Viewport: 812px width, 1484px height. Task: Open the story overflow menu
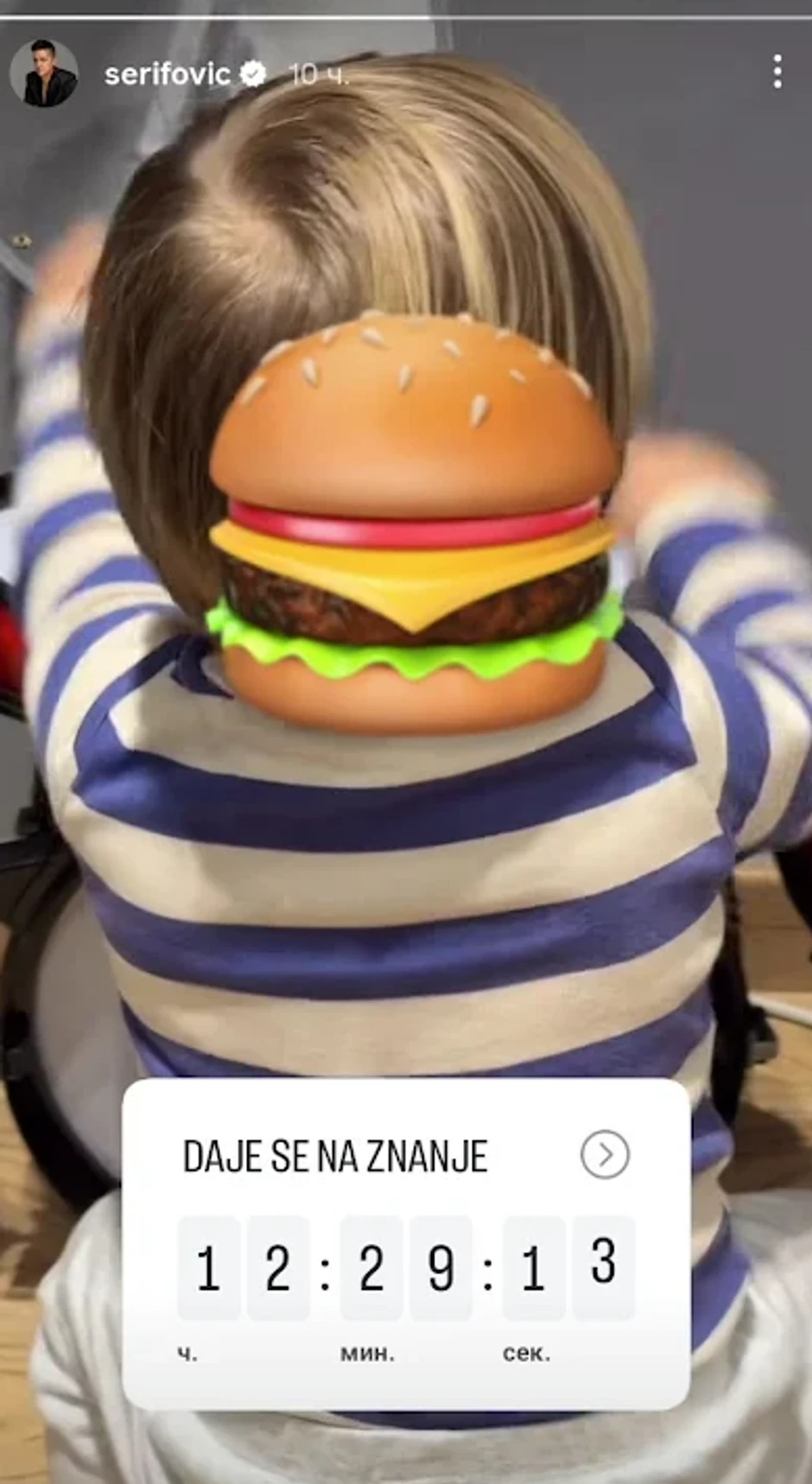point(777,73)
